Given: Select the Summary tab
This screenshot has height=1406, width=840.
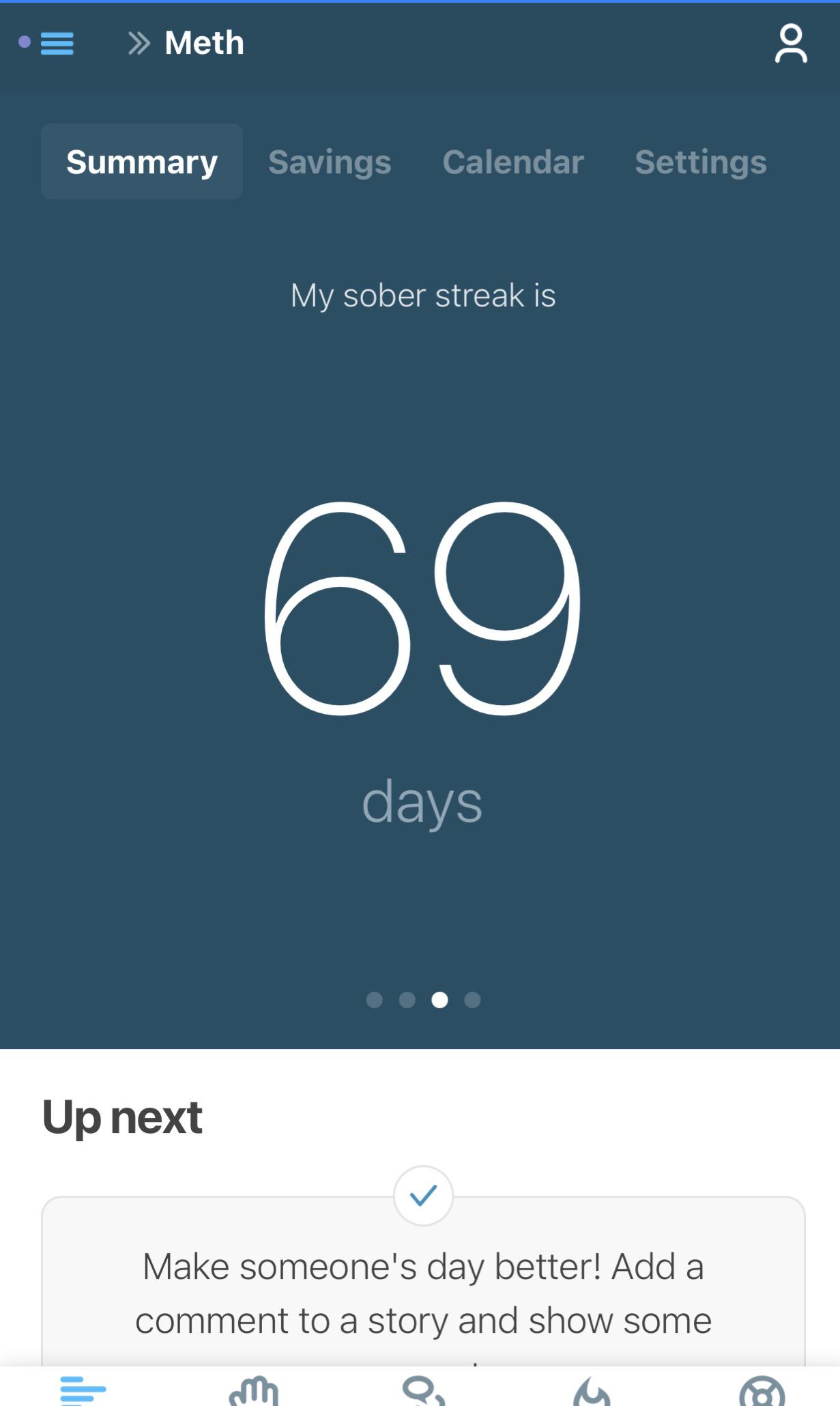Looking at the screenshot, I should pos(142,162).
